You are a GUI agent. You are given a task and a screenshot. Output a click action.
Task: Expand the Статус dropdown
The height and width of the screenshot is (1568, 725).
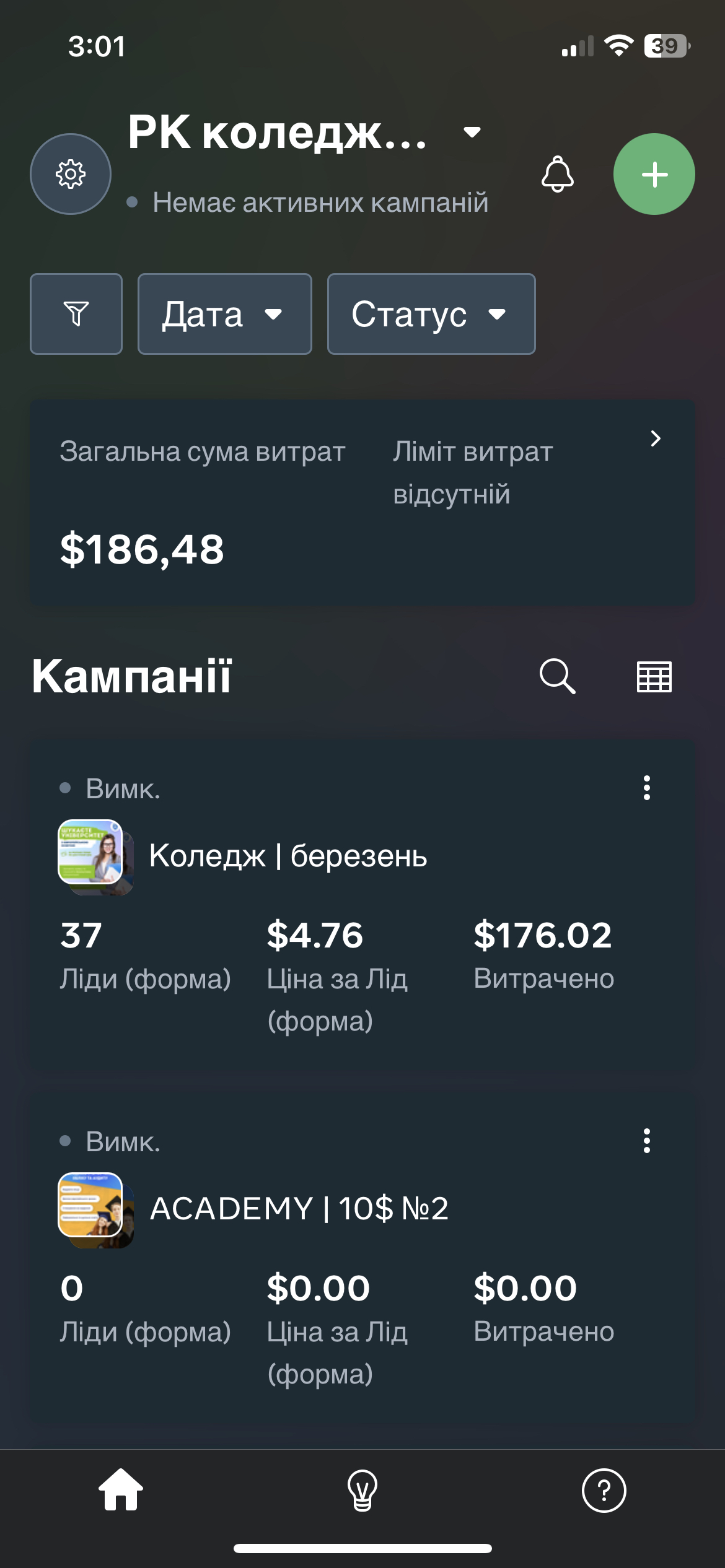coord(431,314)
